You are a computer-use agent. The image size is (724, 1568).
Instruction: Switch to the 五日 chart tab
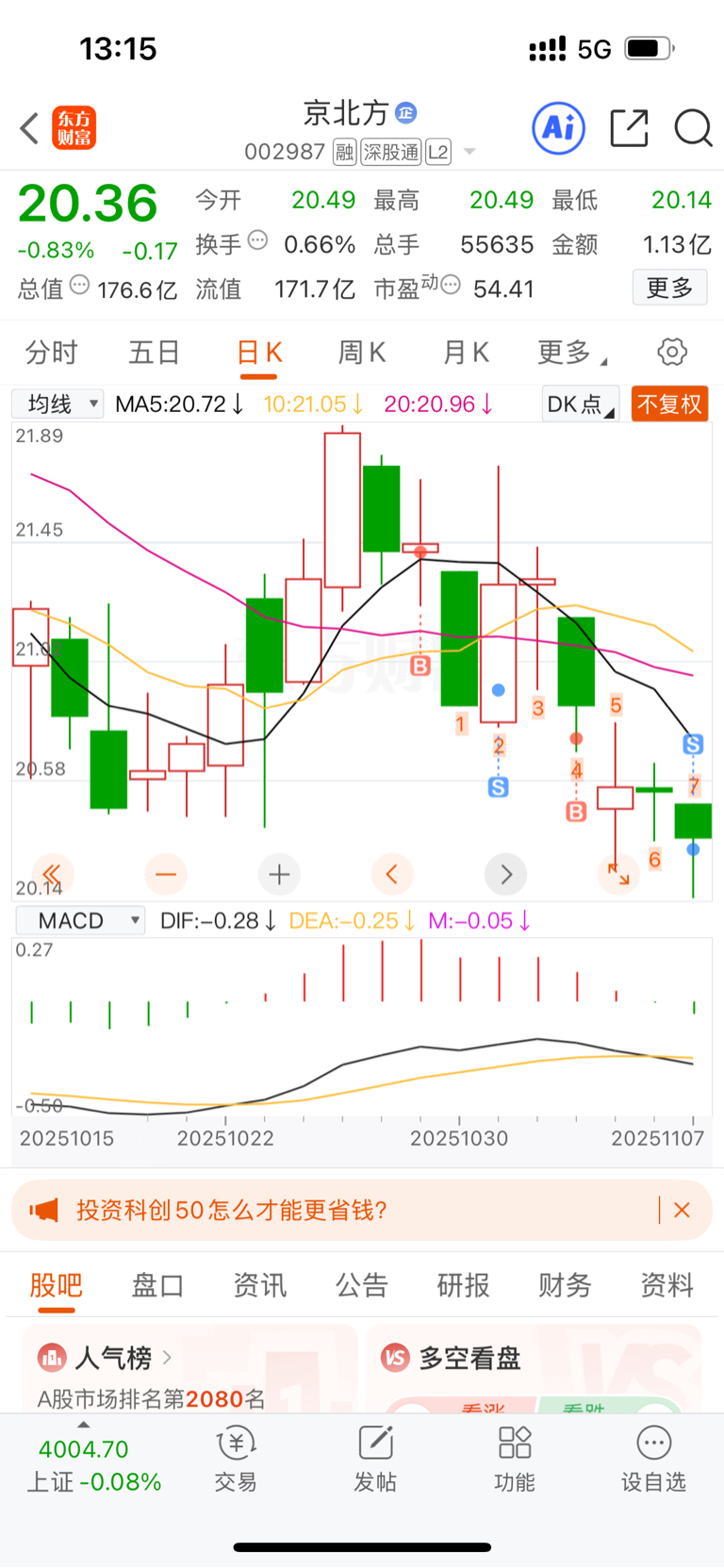point(154,353)
